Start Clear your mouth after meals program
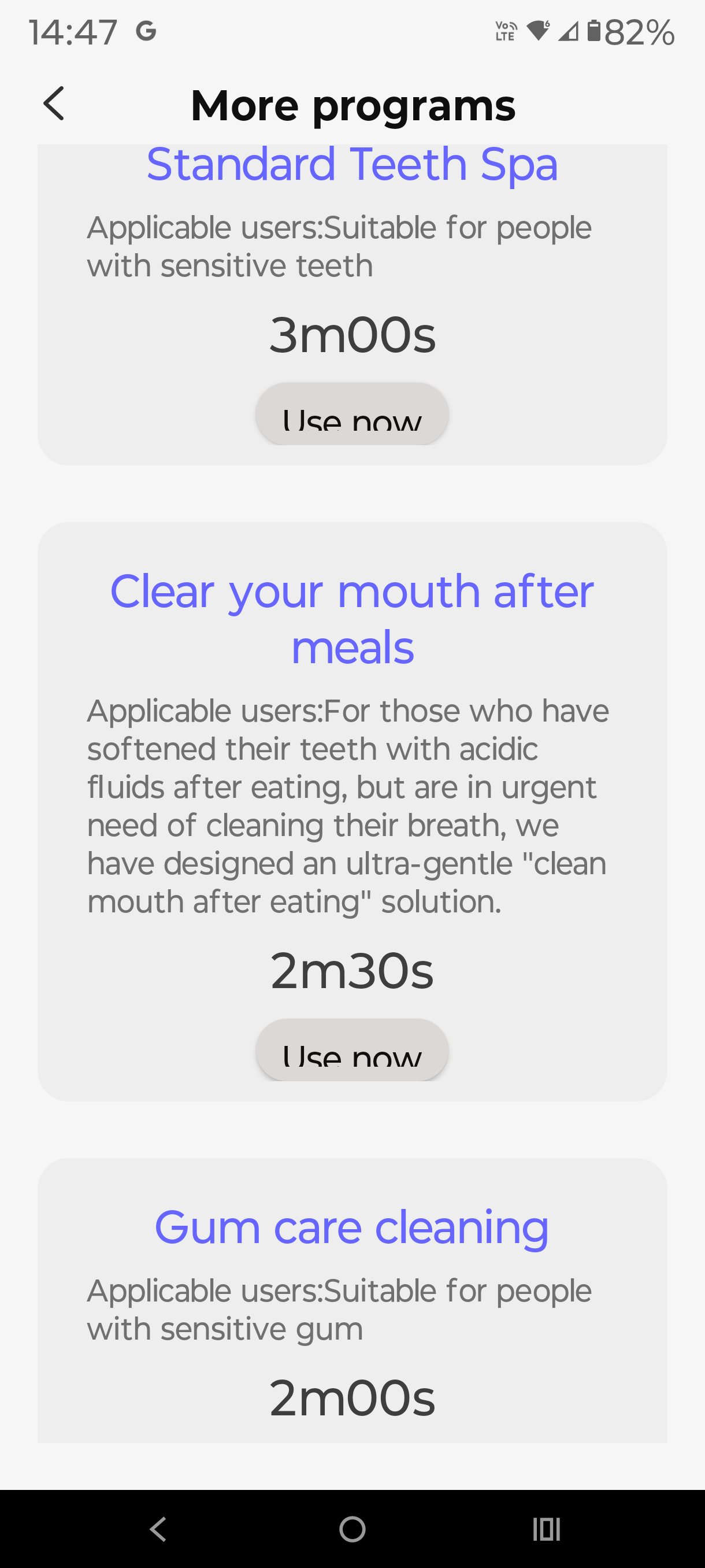The image size is (705, 1568). coord(351,1050)
